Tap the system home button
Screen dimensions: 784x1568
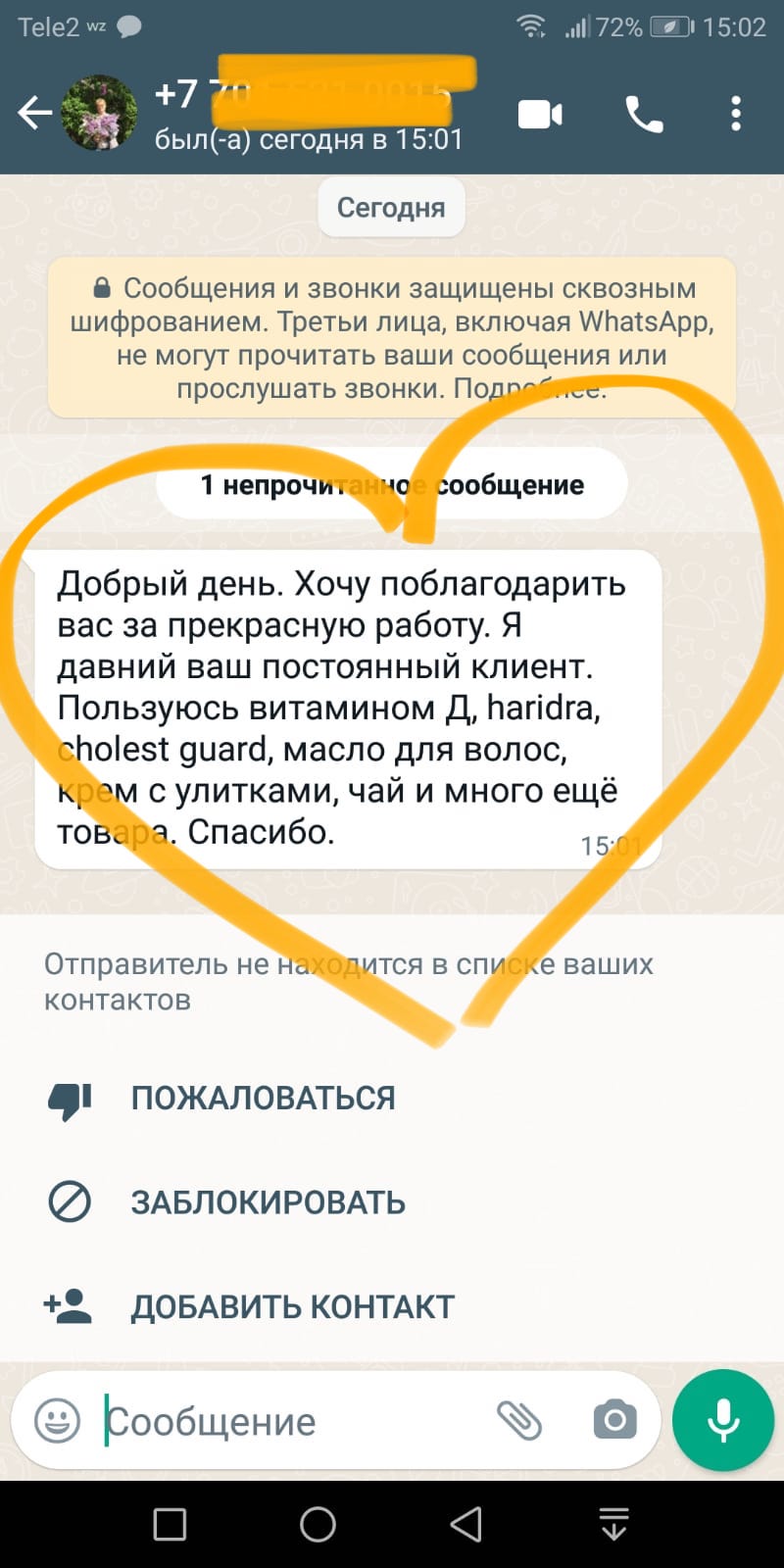tap(318, 1525)
